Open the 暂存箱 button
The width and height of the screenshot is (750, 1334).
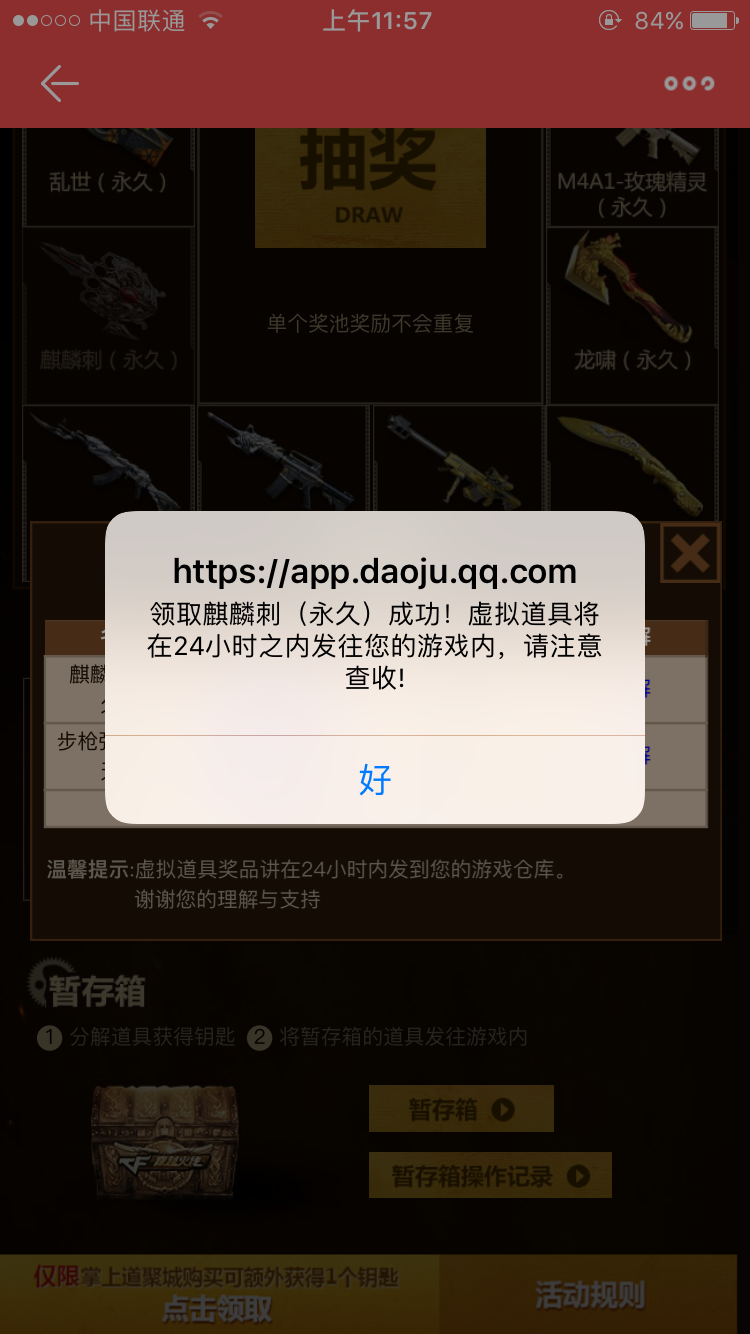(461, 1109)
